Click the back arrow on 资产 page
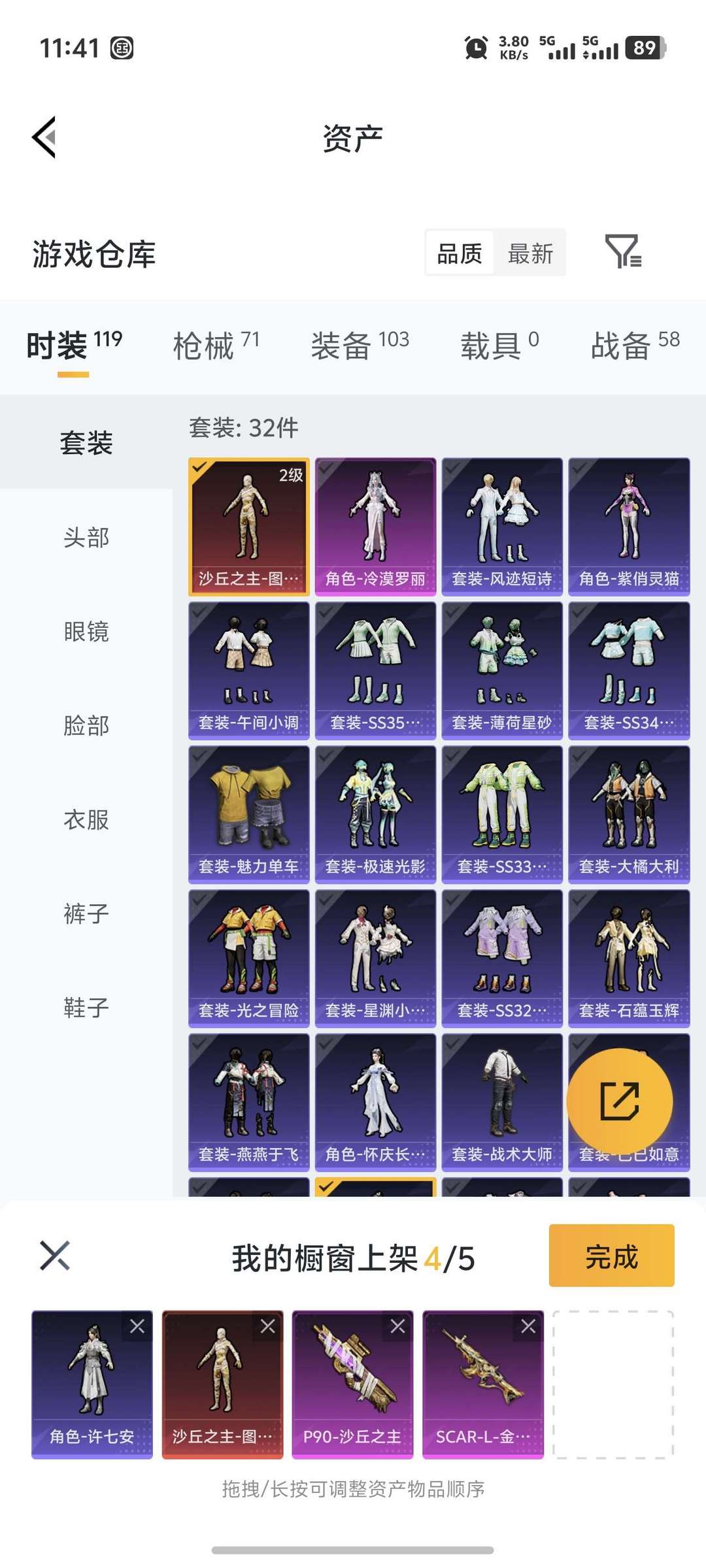Image resolution: width=706 pixels, height=1568 pixels. (x=43, y=137)
